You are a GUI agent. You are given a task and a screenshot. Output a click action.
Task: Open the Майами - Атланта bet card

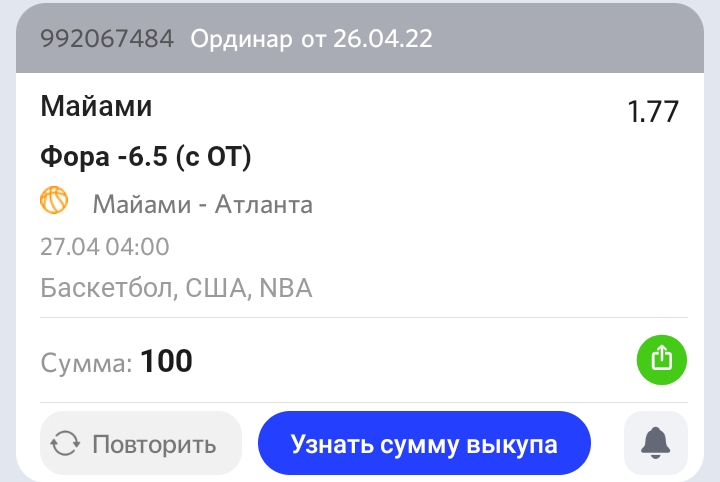pos(202,205)
